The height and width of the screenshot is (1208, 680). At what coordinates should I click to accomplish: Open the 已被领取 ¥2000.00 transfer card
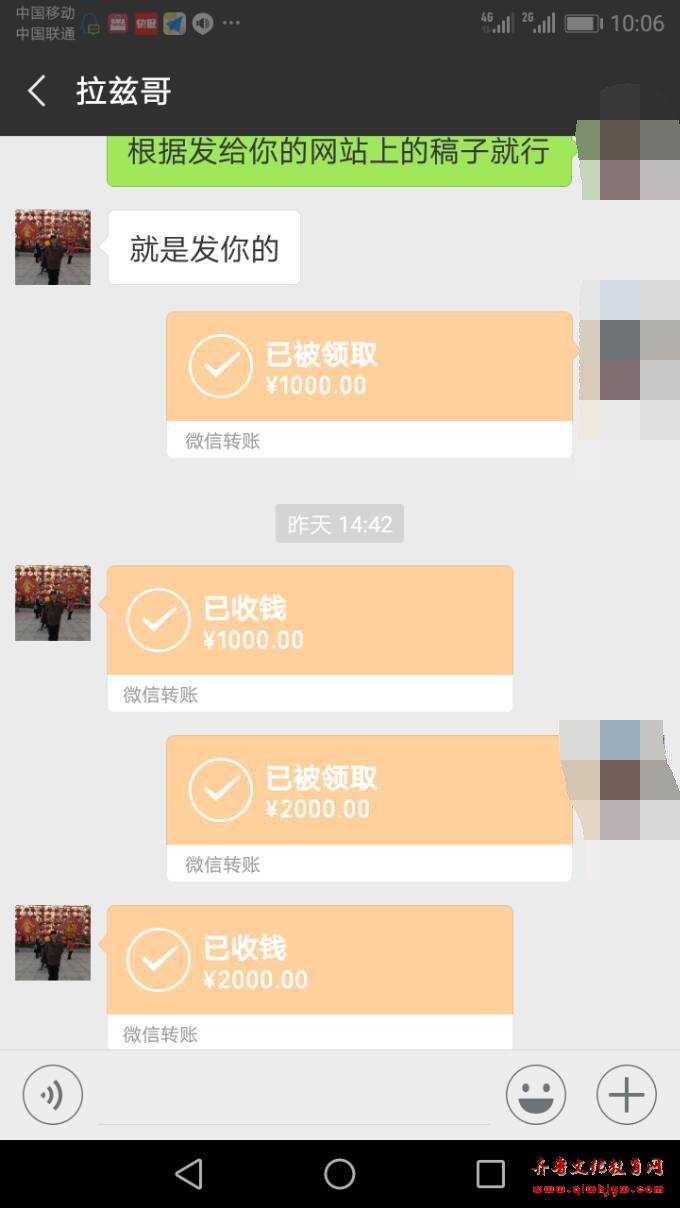point(369,808)
